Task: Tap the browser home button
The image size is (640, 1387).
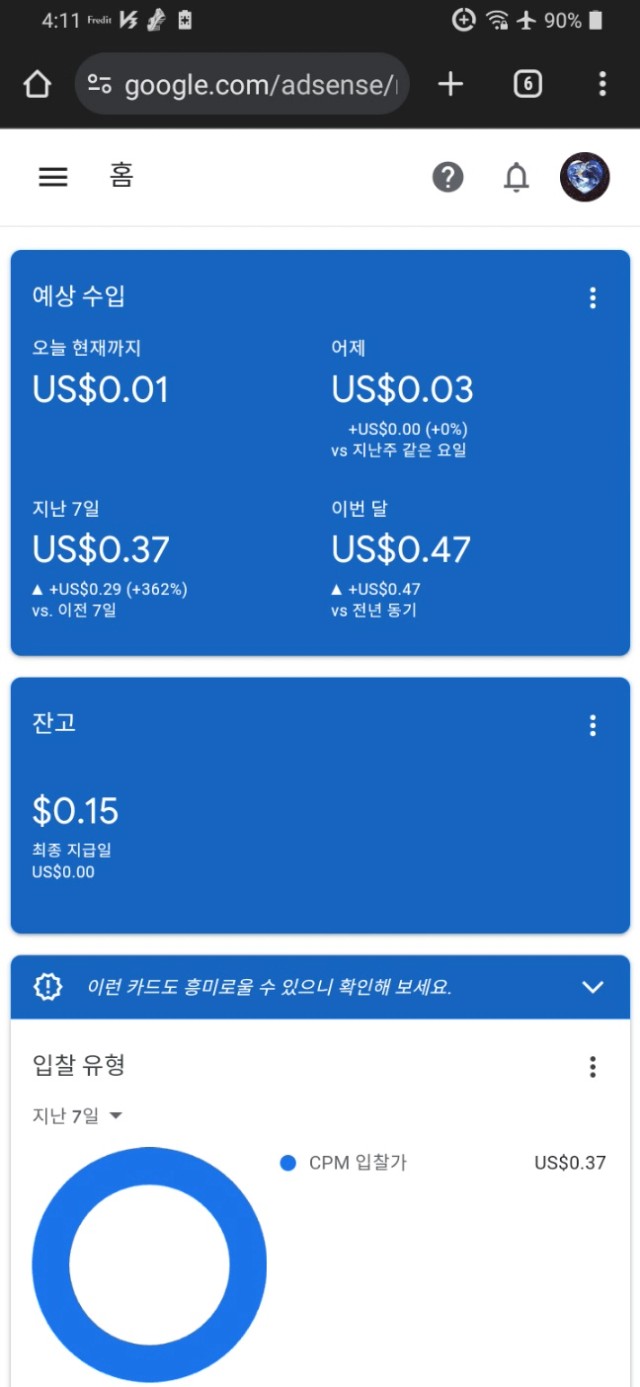Action: coord(37,84)
